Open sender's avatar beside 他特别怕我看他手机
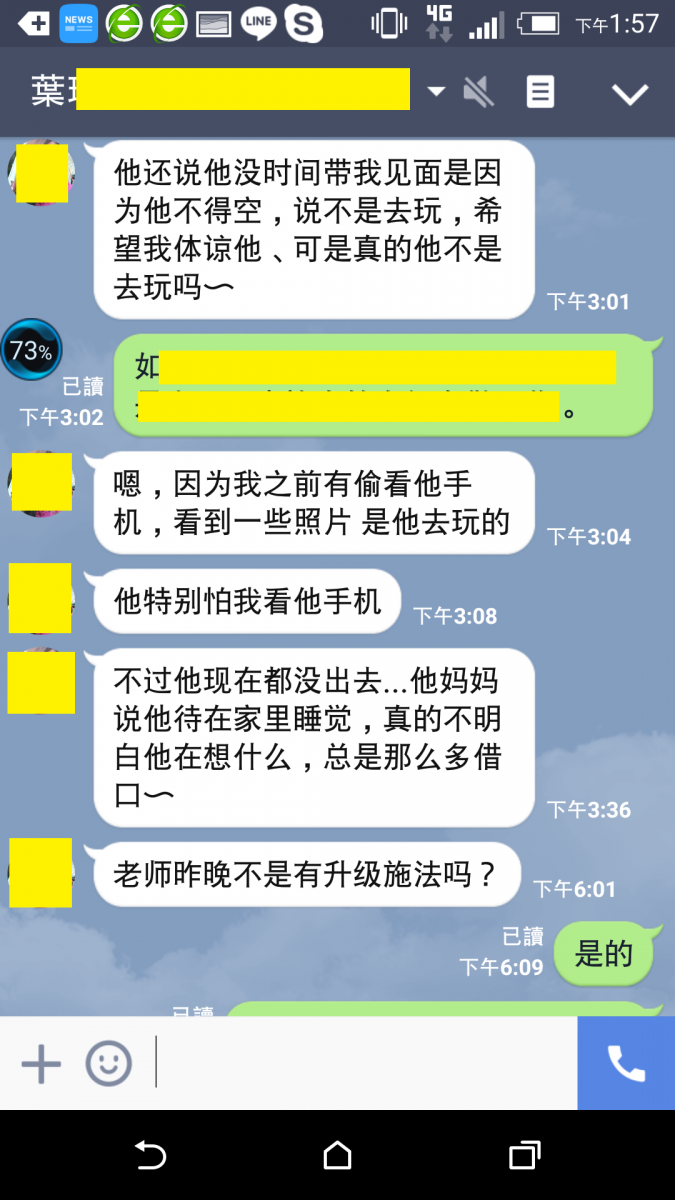The height and width of the screenshot is (1200, 675). click(41, 598)
